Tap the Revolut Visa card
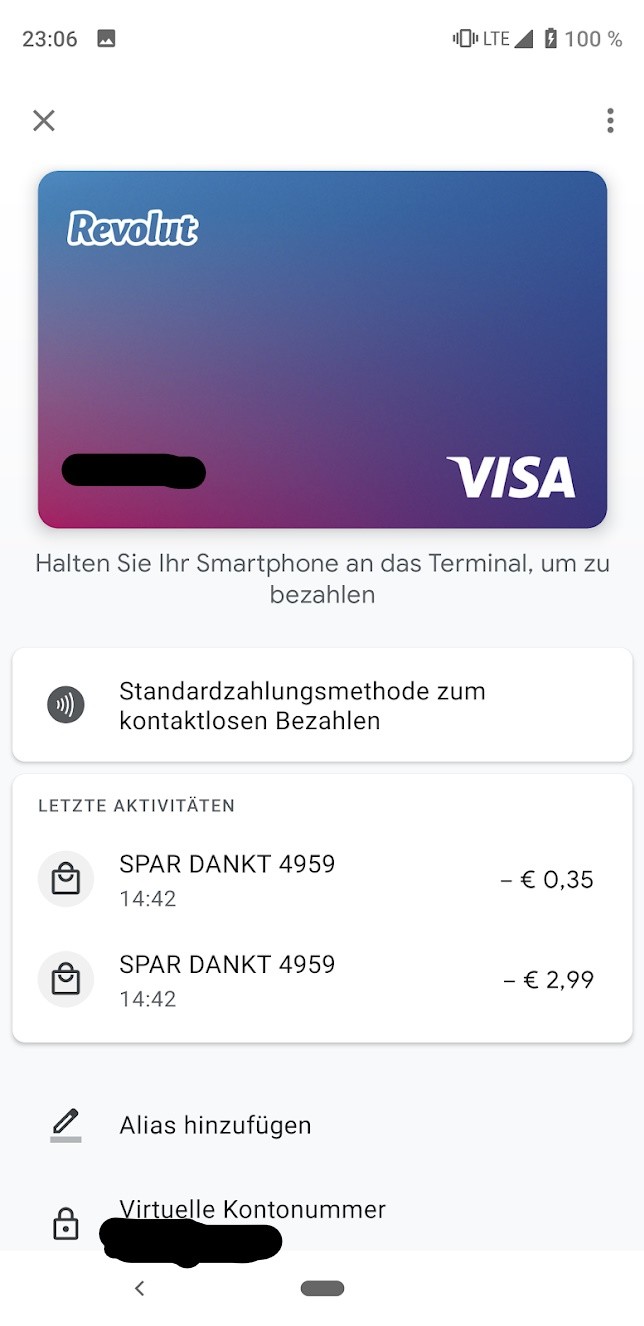The height and width of the screenshot is (1326, 644). (322, 349)
